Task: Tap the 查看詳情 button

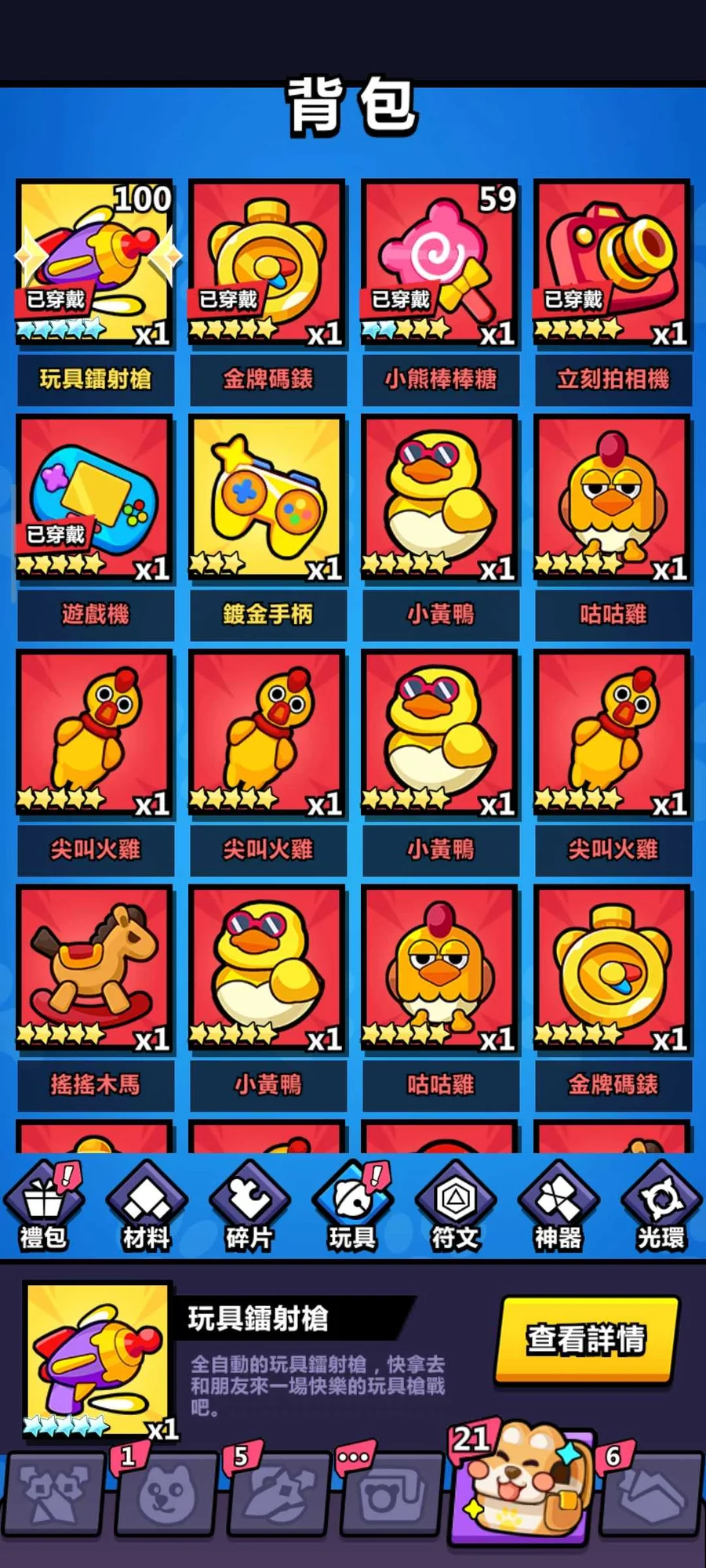Action: pyautogui.click(x=586, y=1339)
